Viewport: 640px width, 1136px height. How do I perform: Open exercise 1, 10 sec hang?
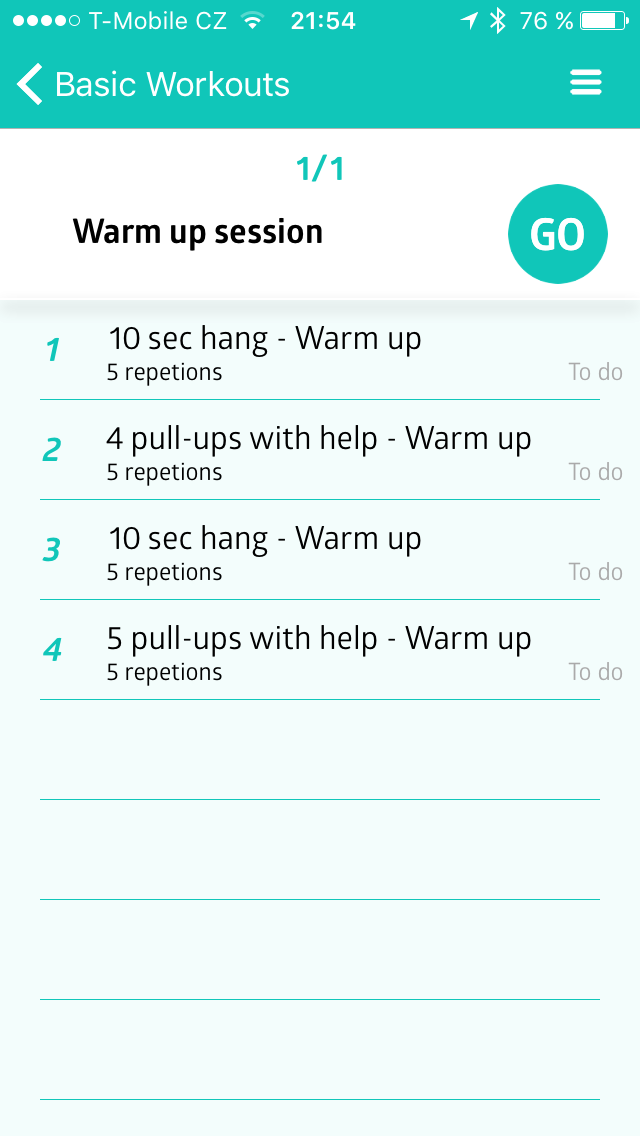tap(320, 351)
